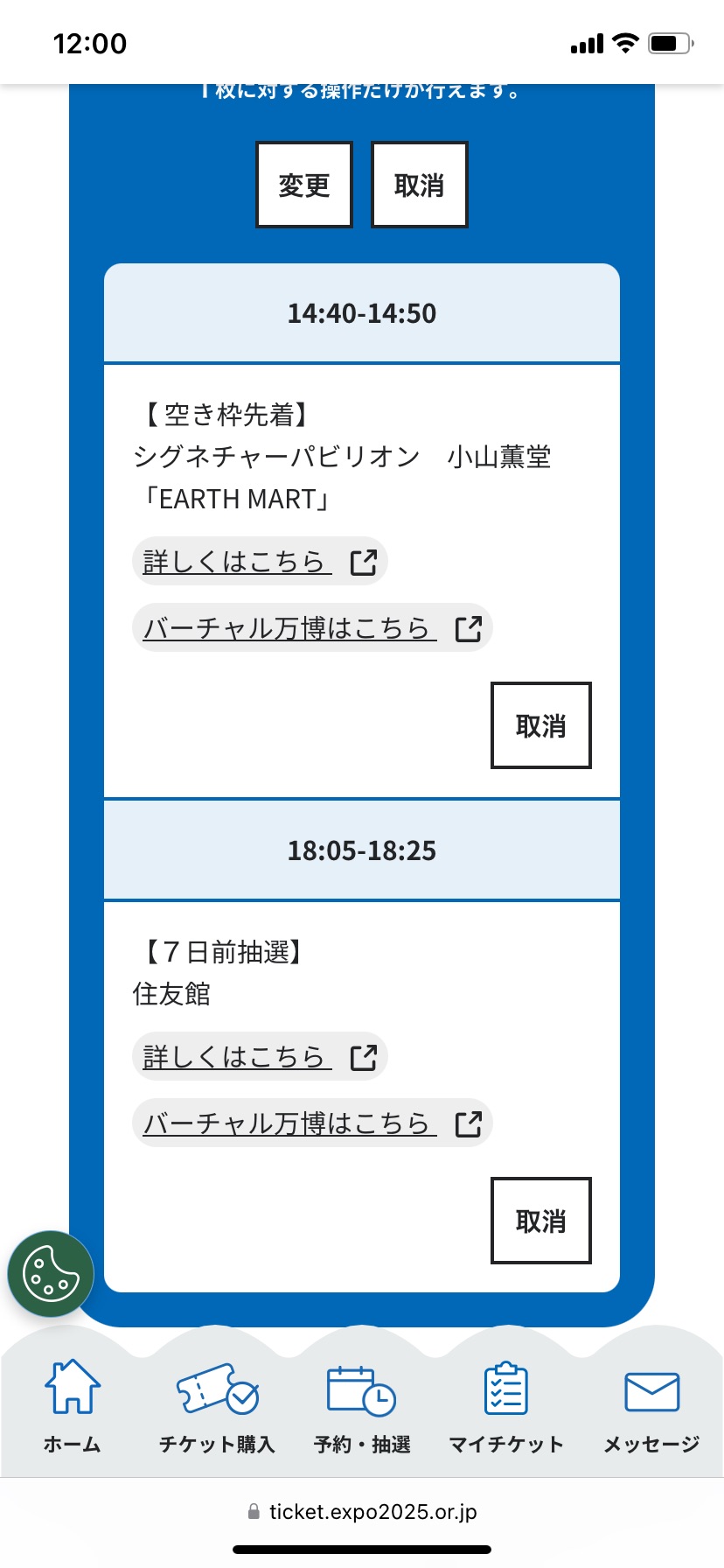Switch to the チケット購入 tab

217,1406
